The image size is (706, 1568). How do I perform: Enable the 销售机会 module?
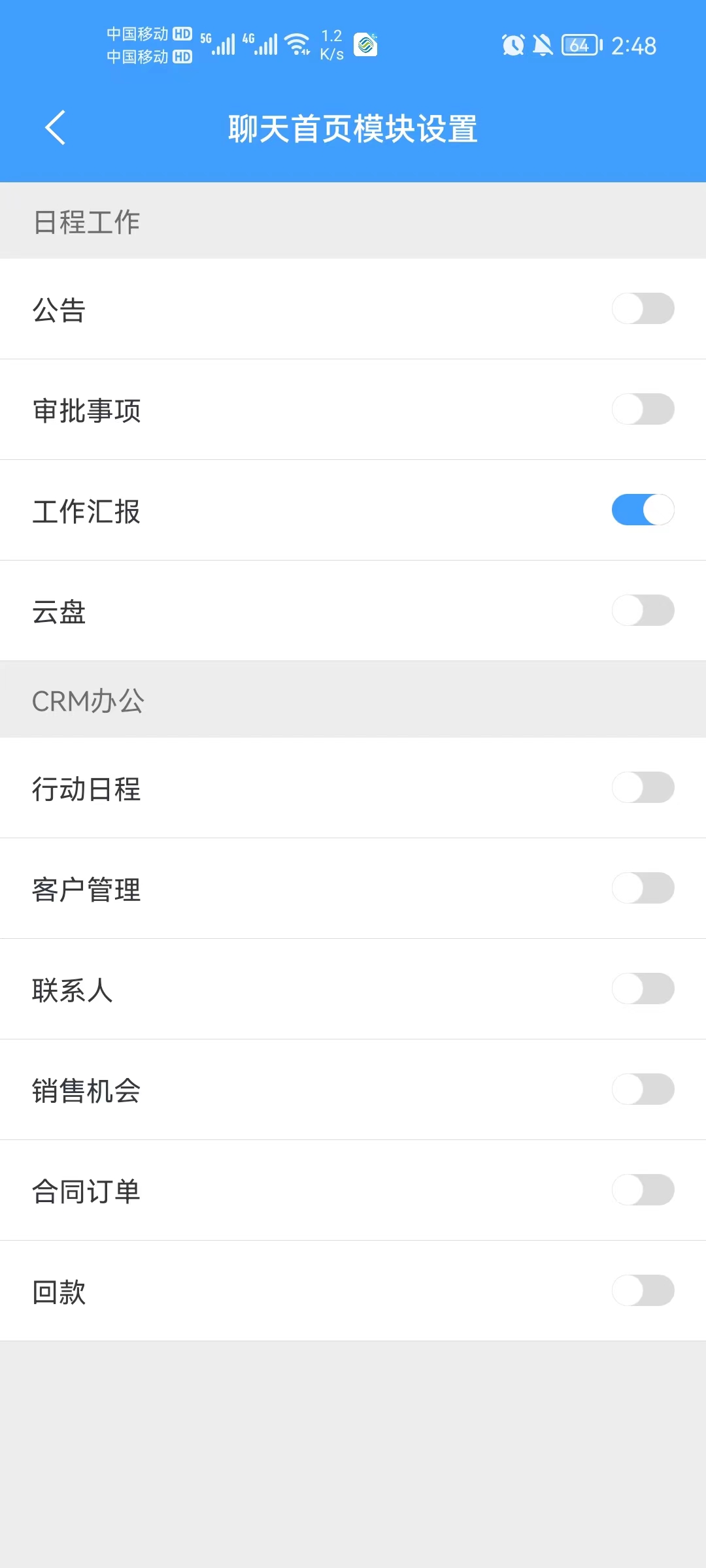tap(643, 1089)
